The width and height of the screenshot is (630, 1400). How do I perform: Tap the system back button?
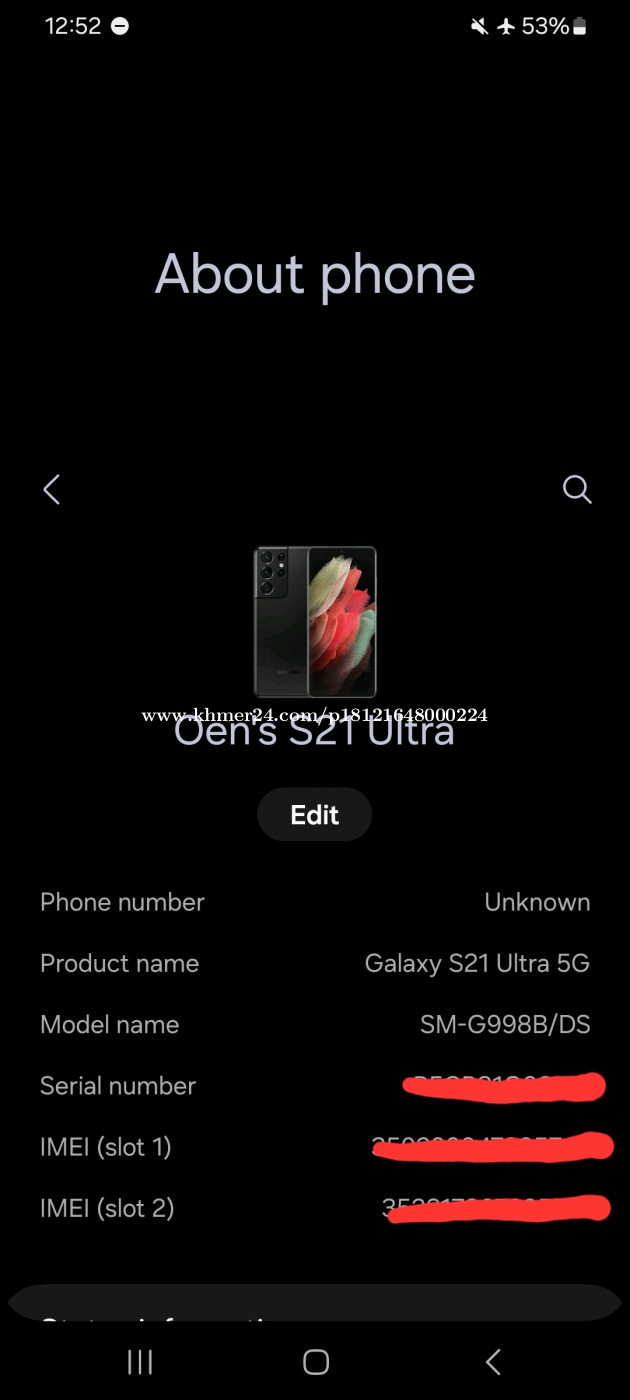pyautogui.click(x=492, y=1361)
